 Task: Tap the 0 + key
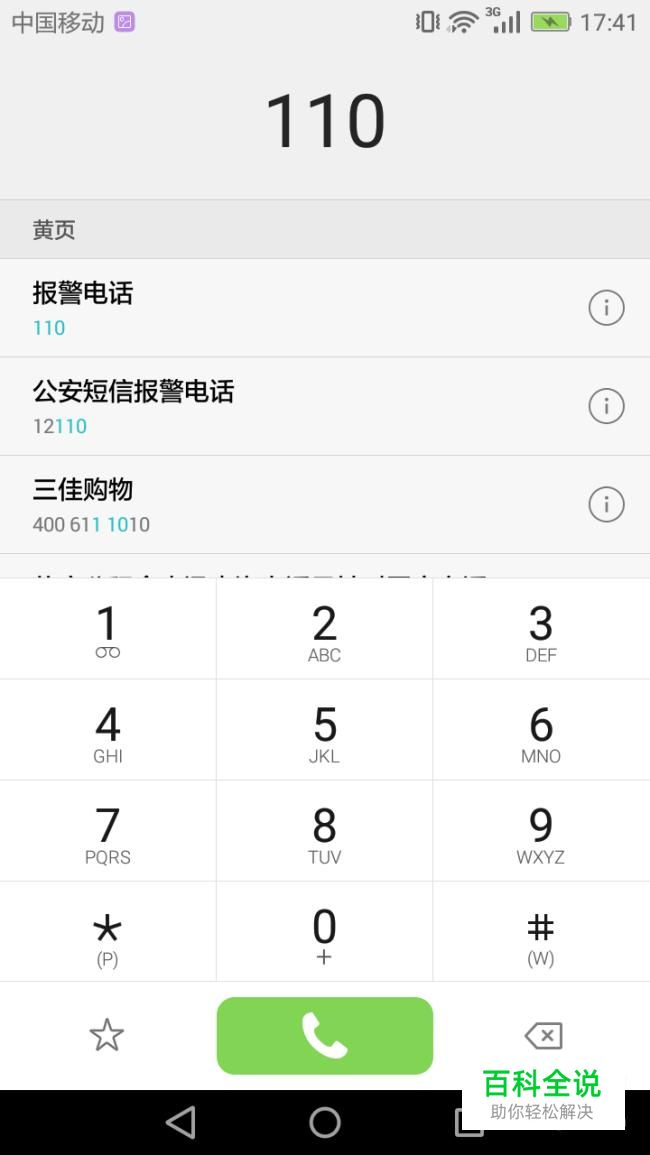[x=324, y=934]
